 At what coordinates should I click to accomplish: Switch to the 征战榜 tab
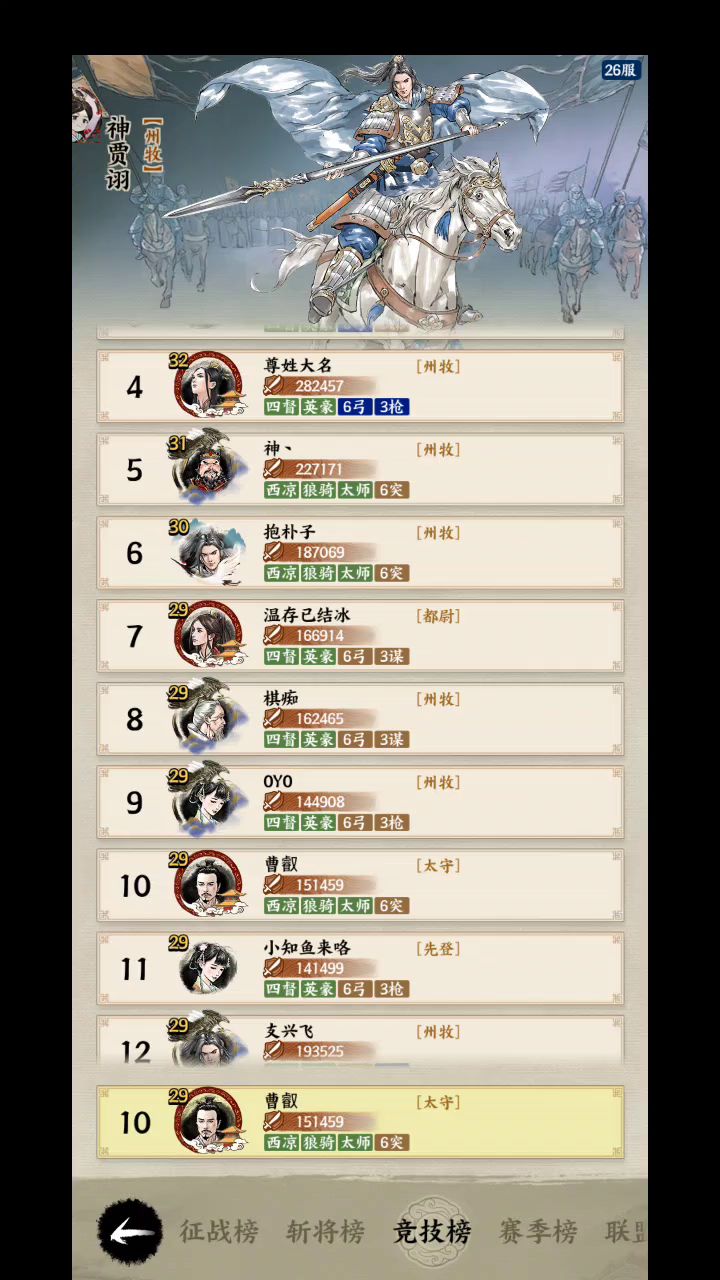click(219, 1232)
